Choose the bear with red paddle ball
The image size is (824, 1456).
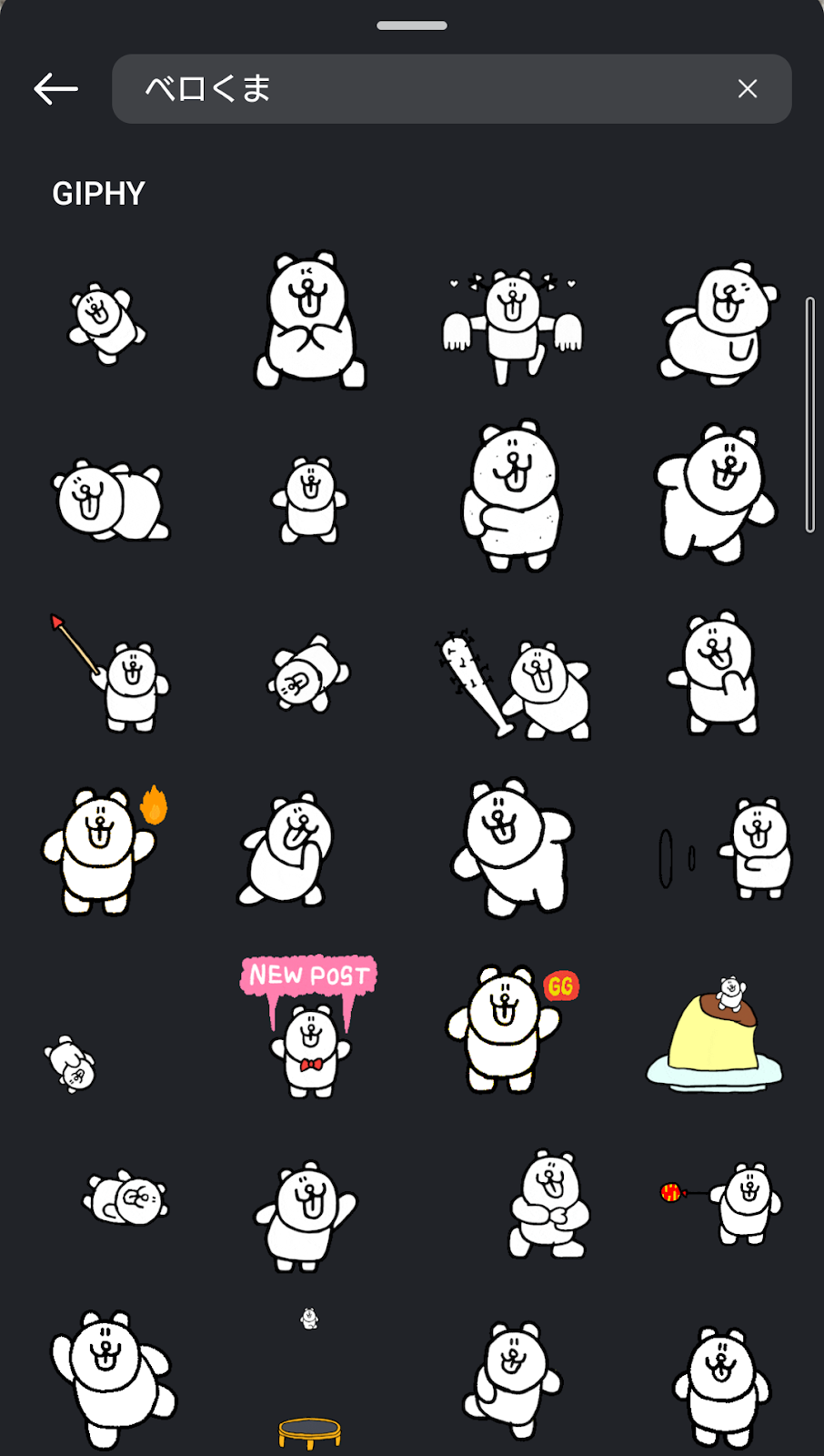723,1201
